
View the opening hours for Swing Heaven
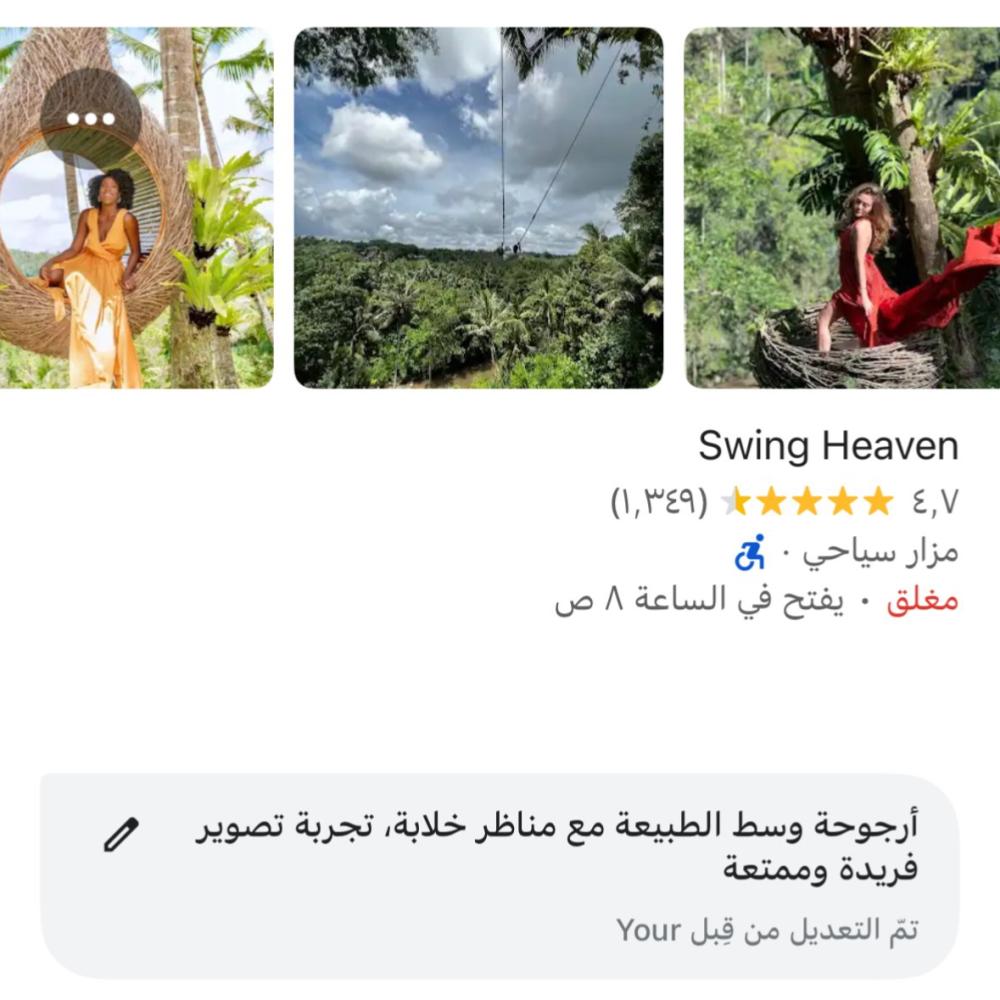tap(756, 601)
